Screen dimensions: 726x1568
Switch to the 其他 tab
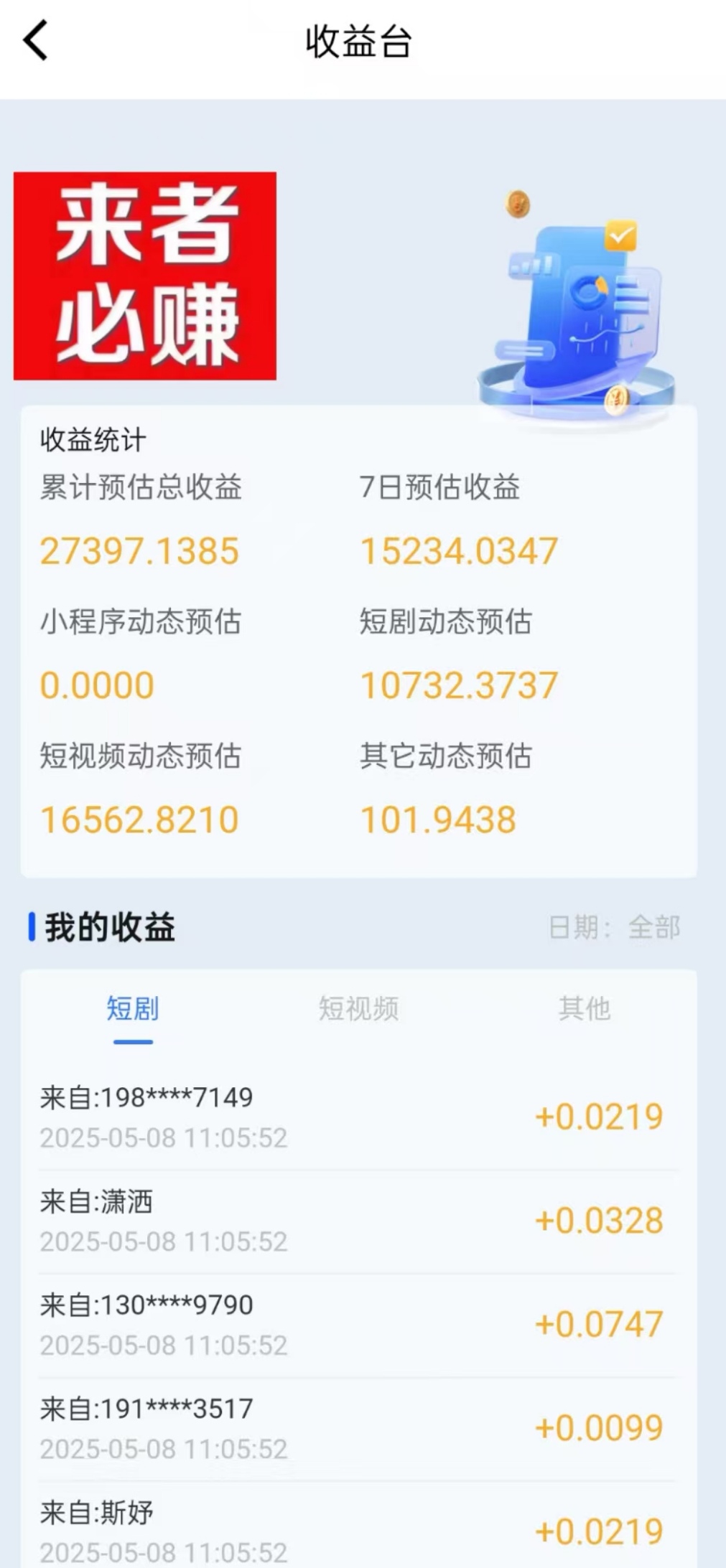click(x=585, y=1008)
